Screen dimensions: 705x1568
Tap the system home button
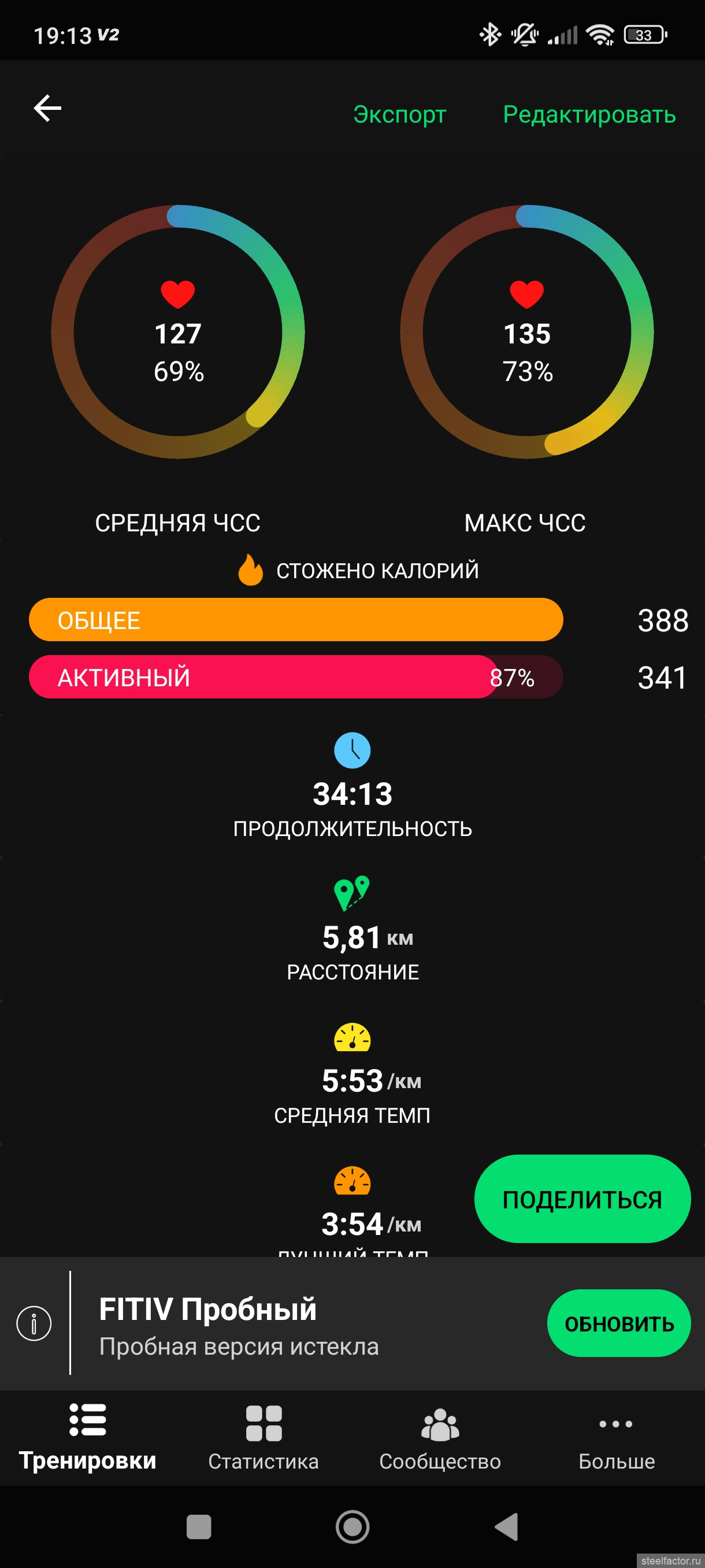point(353,1526)
